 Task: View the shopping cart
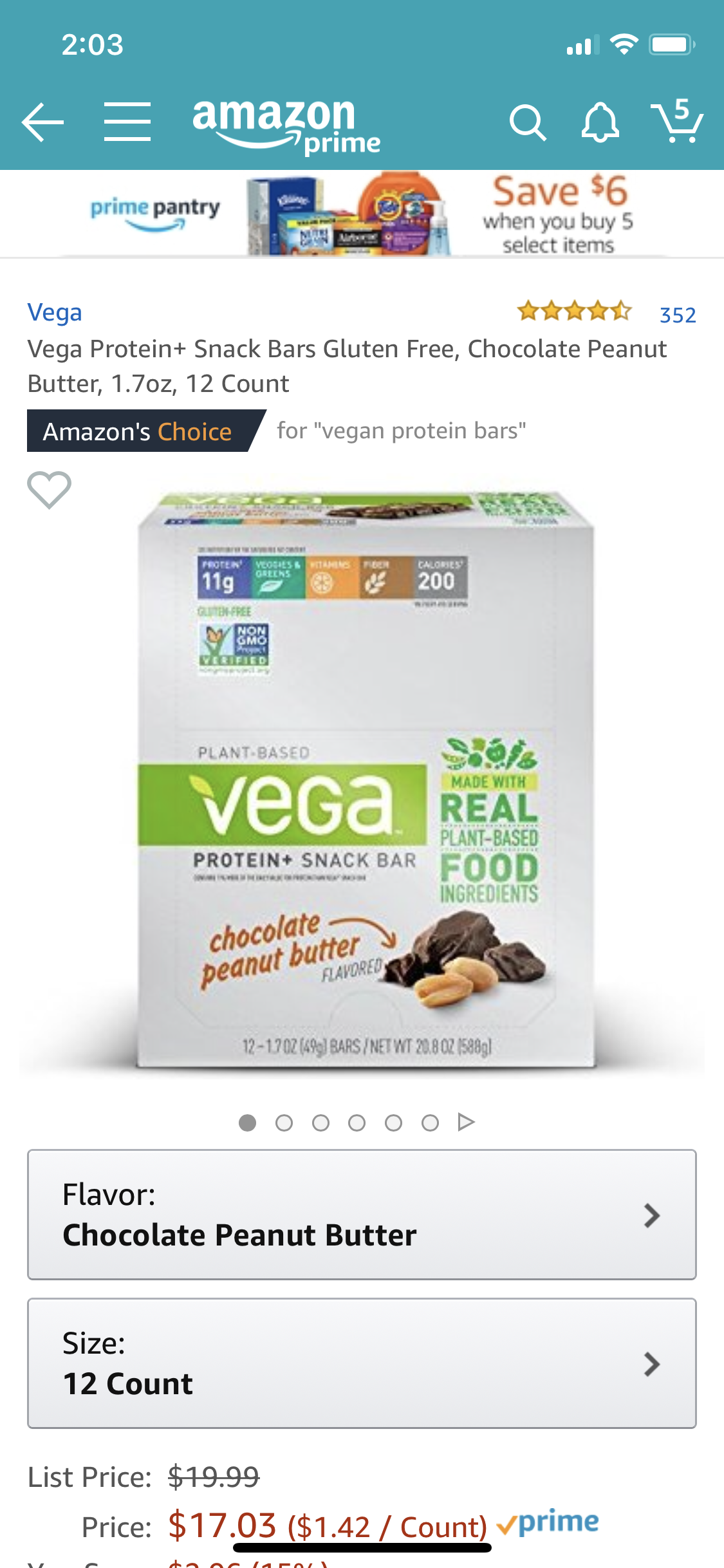click(x=677, y=121)
